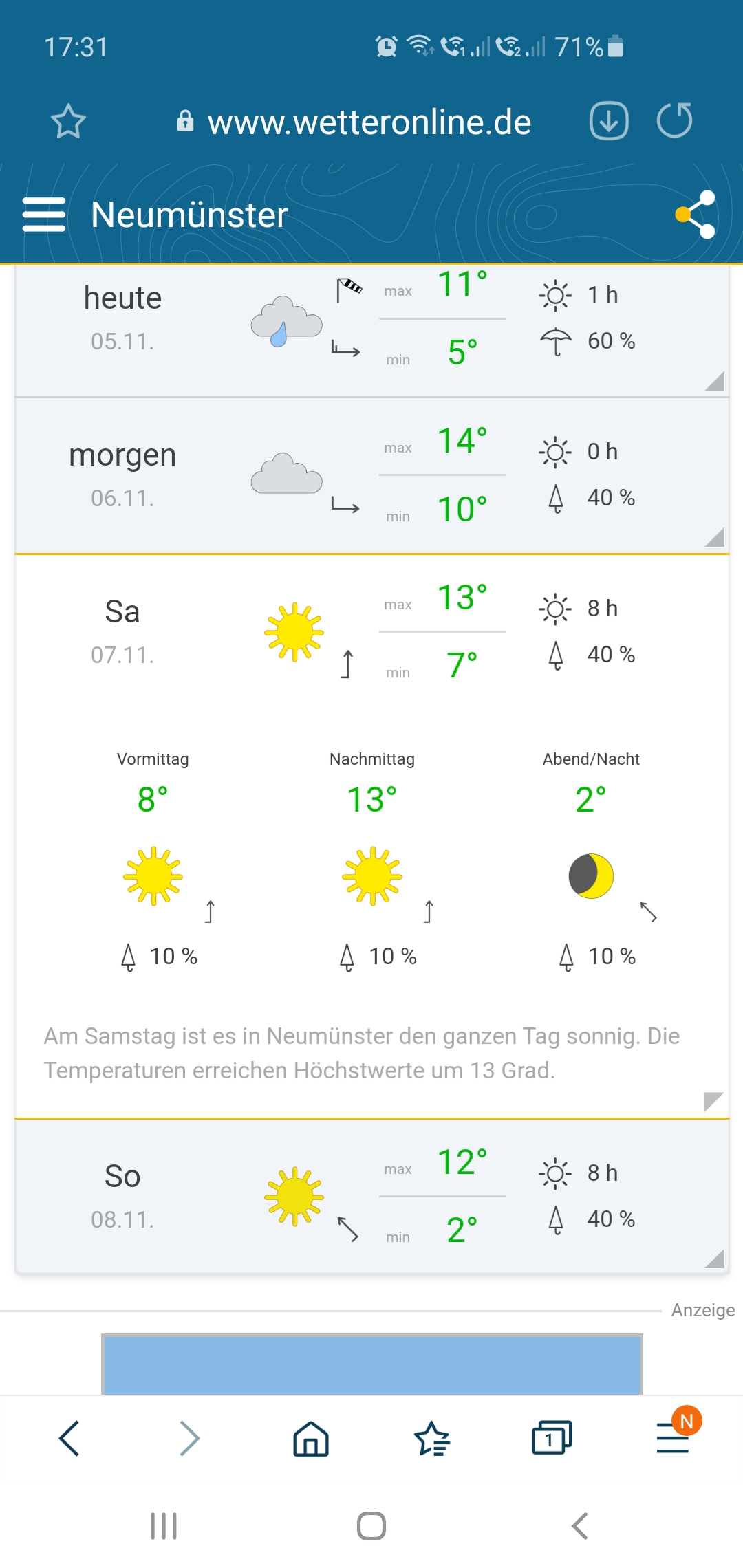743x1568 pixels.
Task: Tap the wetteronline.de address bar
Action: 369,122
